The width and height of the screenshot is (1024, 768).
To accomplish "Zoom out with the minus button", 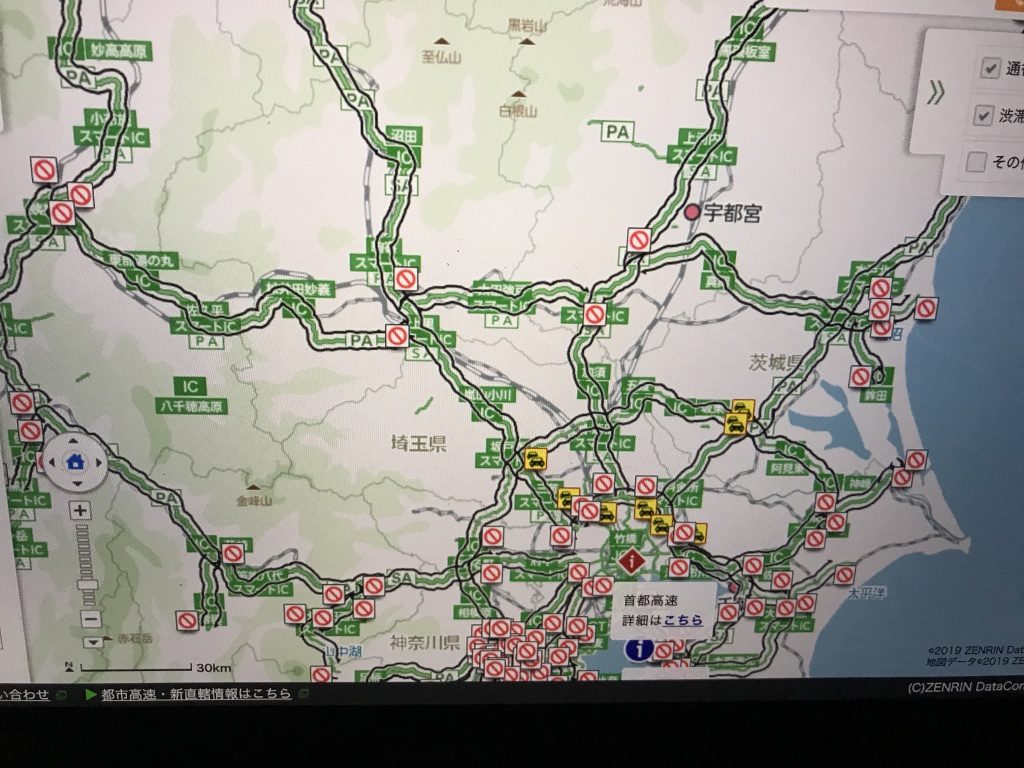I will (90, 619).
